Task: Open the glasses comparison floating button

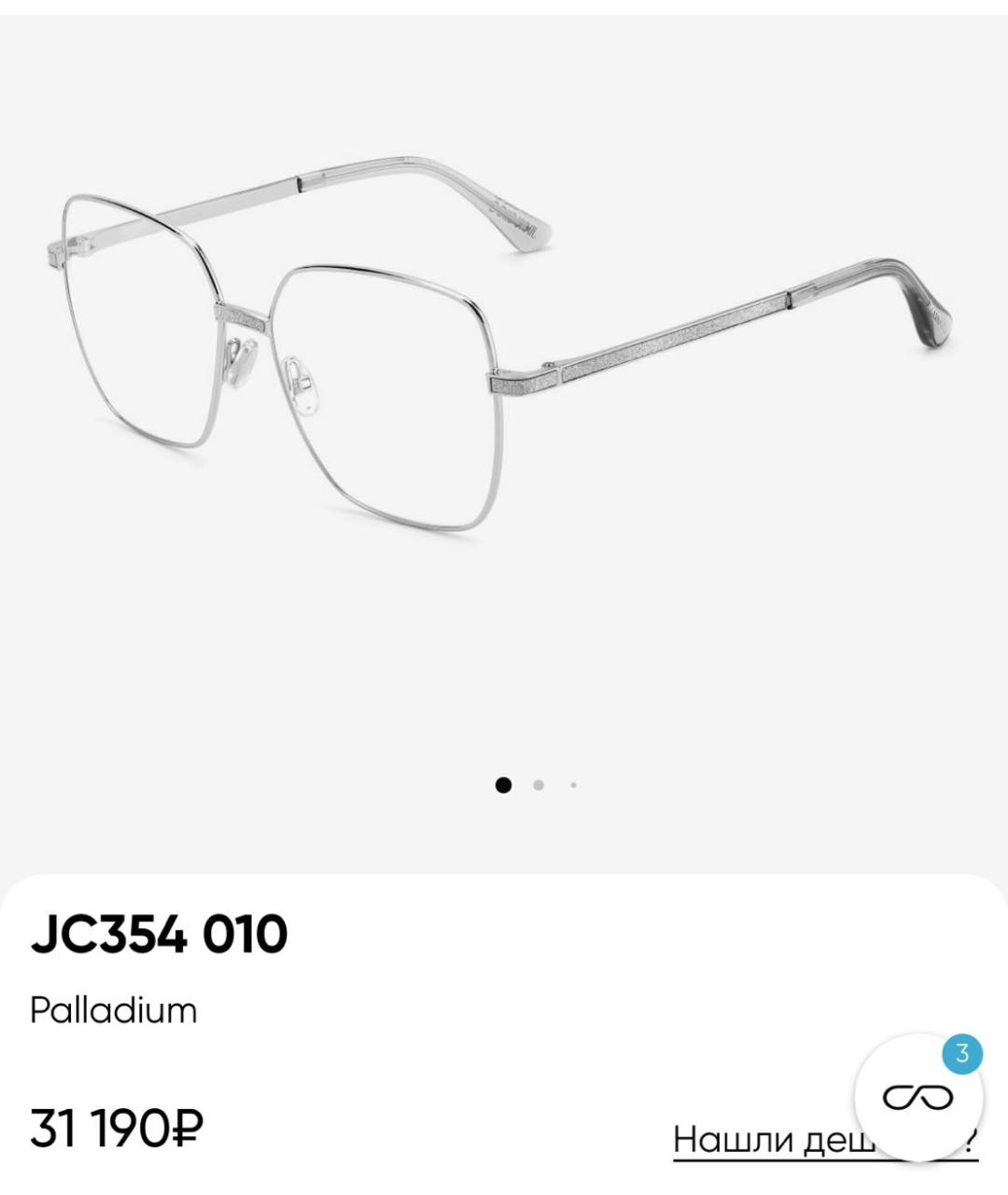Action: [x=918, y=1097]
